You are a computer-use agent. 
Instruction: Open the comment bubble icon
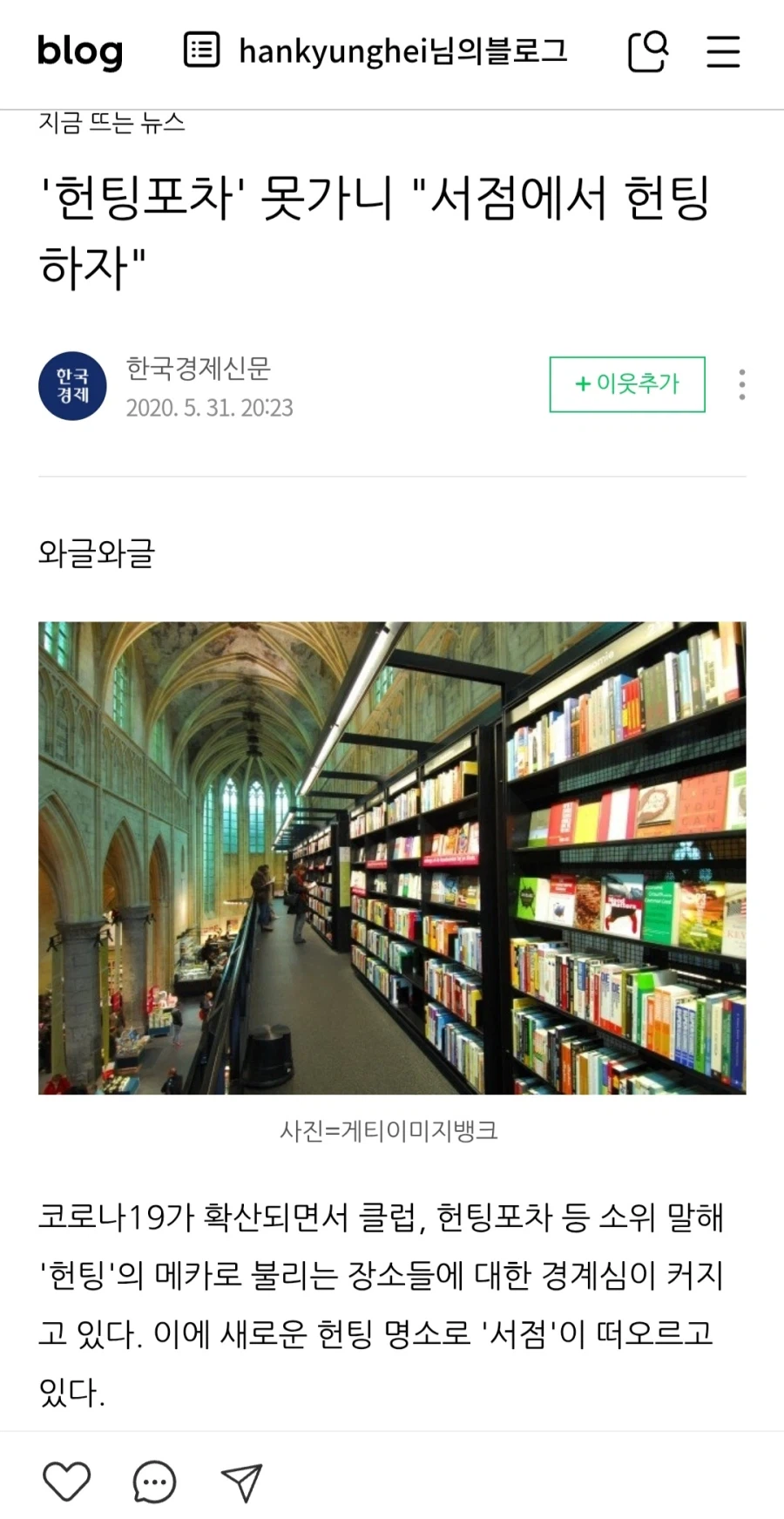tap(154, 1480)
